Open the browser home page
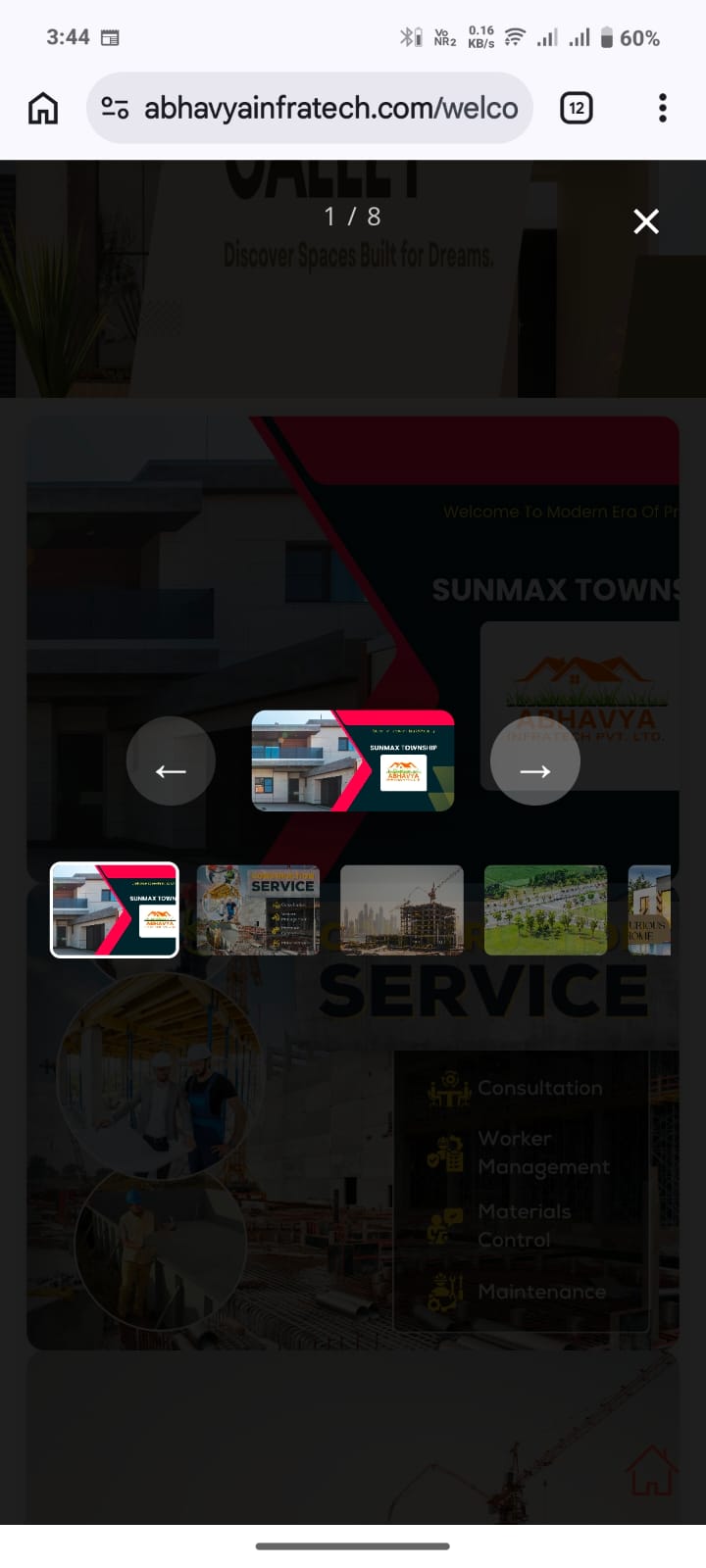 tap(43, 108)
